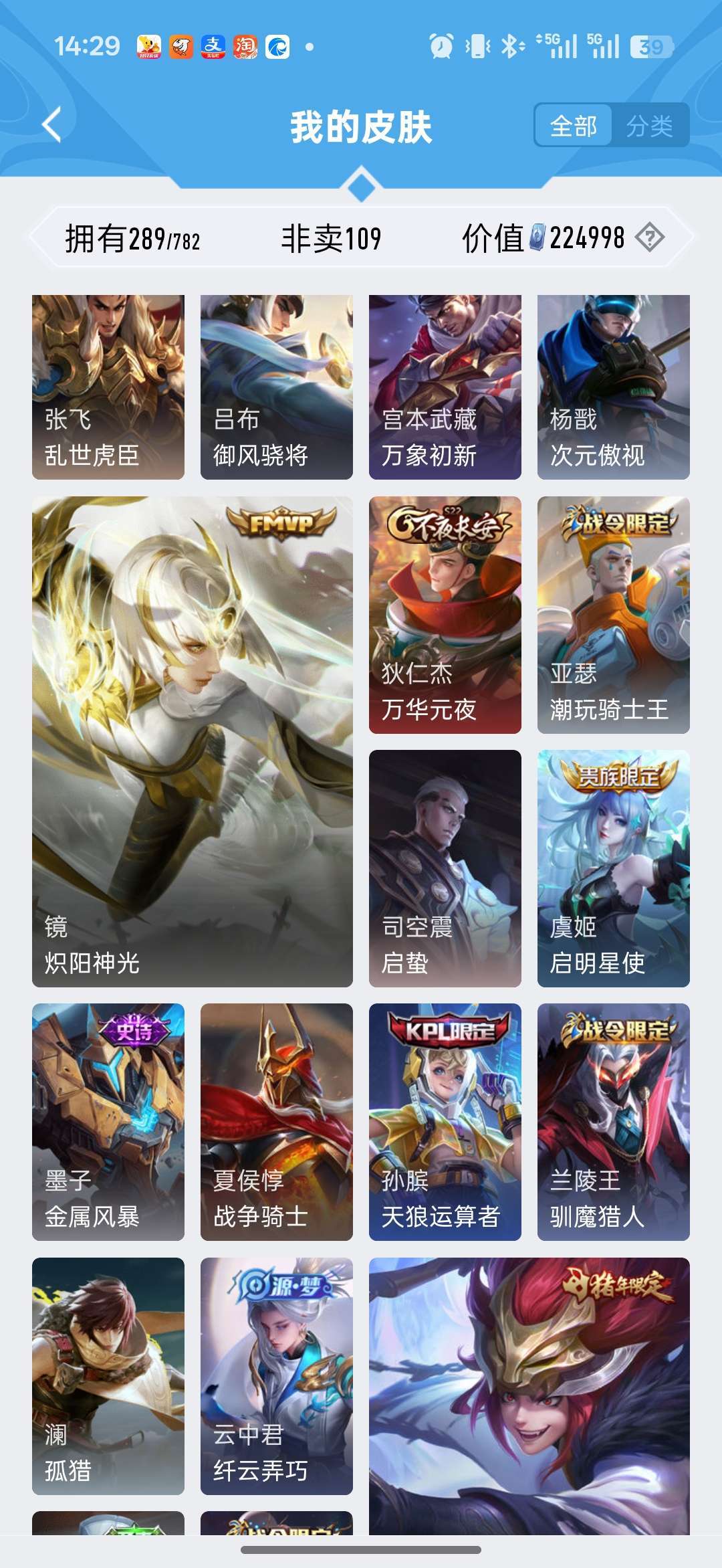The width and height of the screenshot is (722, 1568).
Task: Tap the Alipay icon in the status bar
Action: (212, 45)
